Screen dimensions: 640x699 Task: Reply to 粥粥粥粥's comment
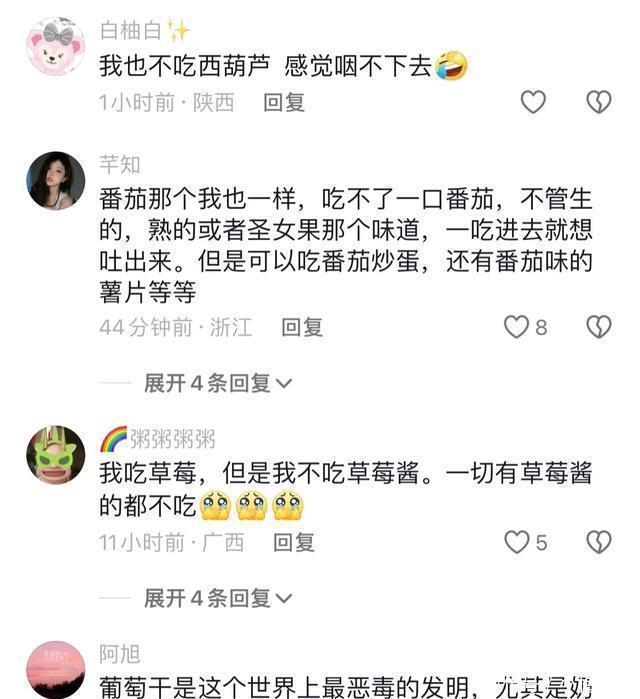[x=294, y=542]
